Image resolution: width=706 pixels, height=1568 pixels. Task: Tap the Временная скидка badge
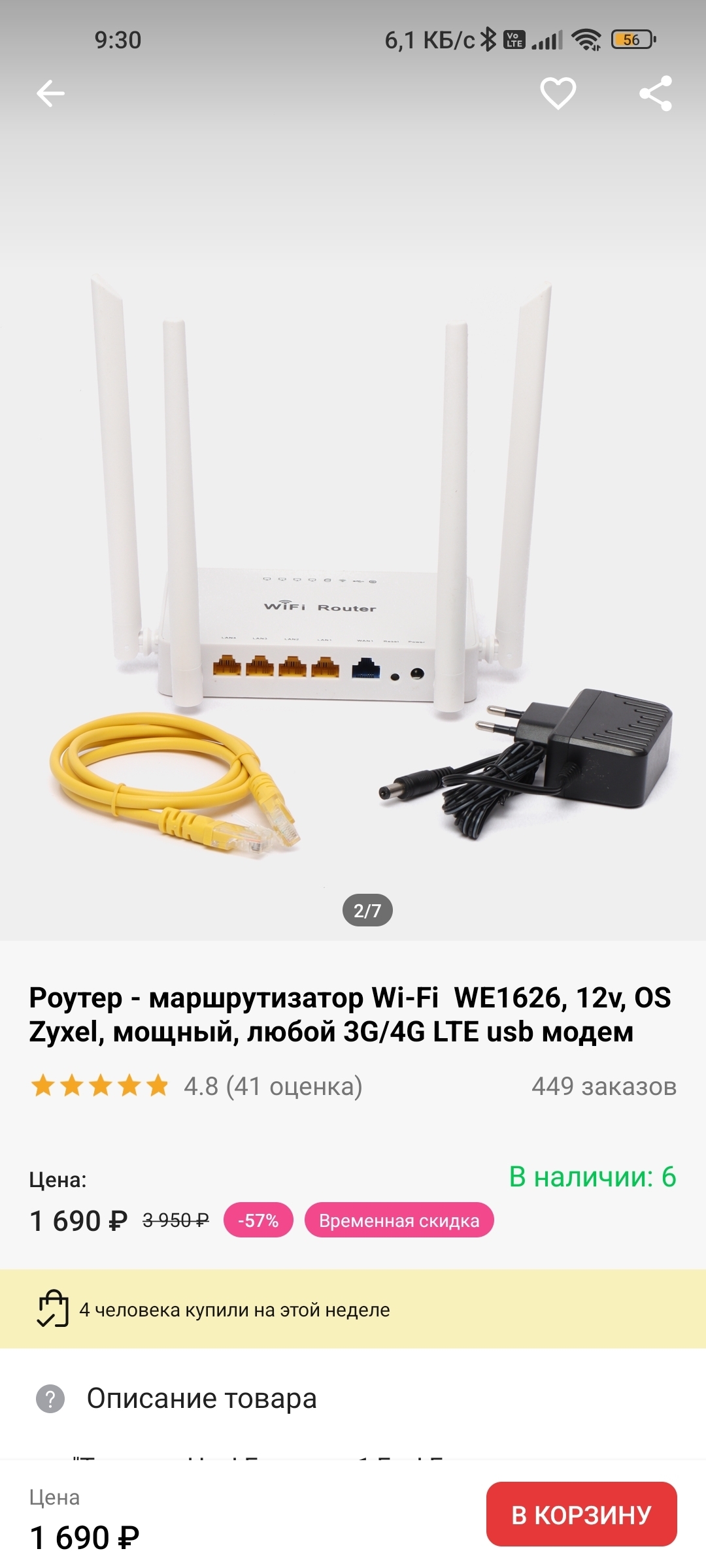coord(399,1220)
